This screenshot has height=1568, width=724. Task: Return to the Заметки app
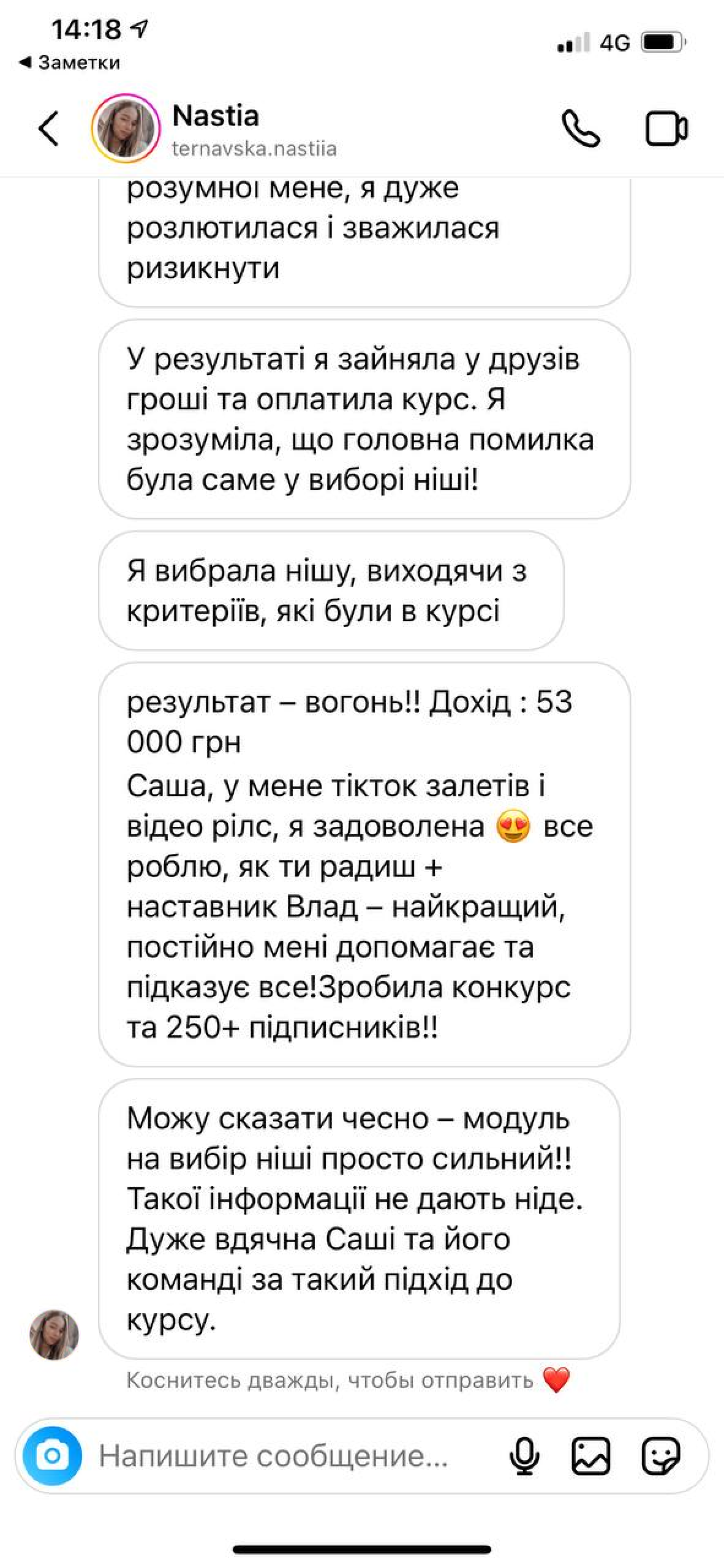[70, 62]
